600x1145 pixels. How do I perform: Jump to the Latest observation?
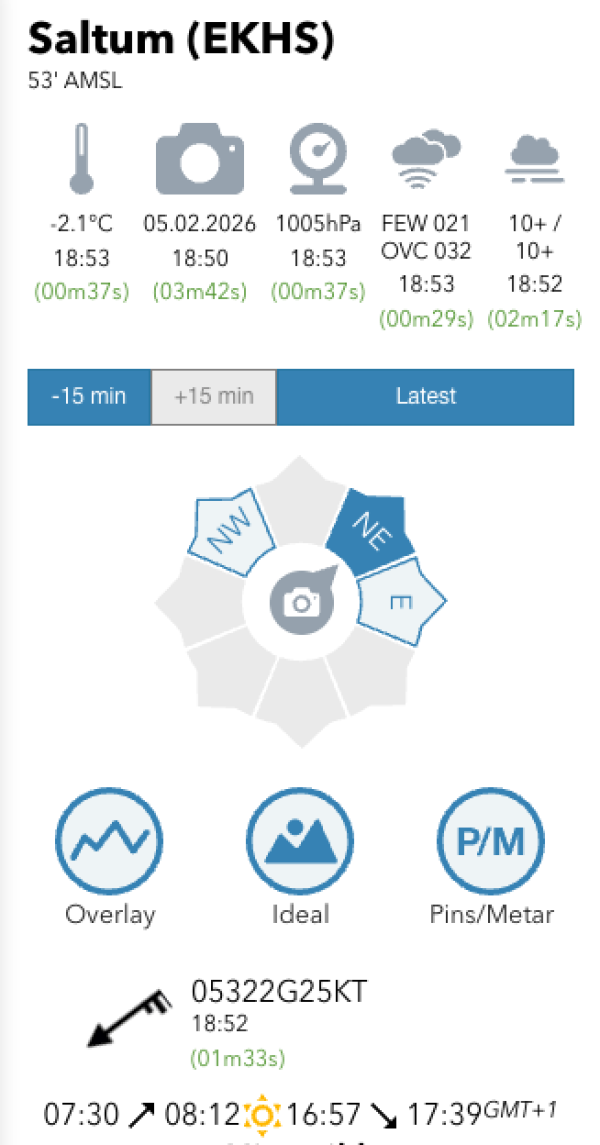pos(425,396)
